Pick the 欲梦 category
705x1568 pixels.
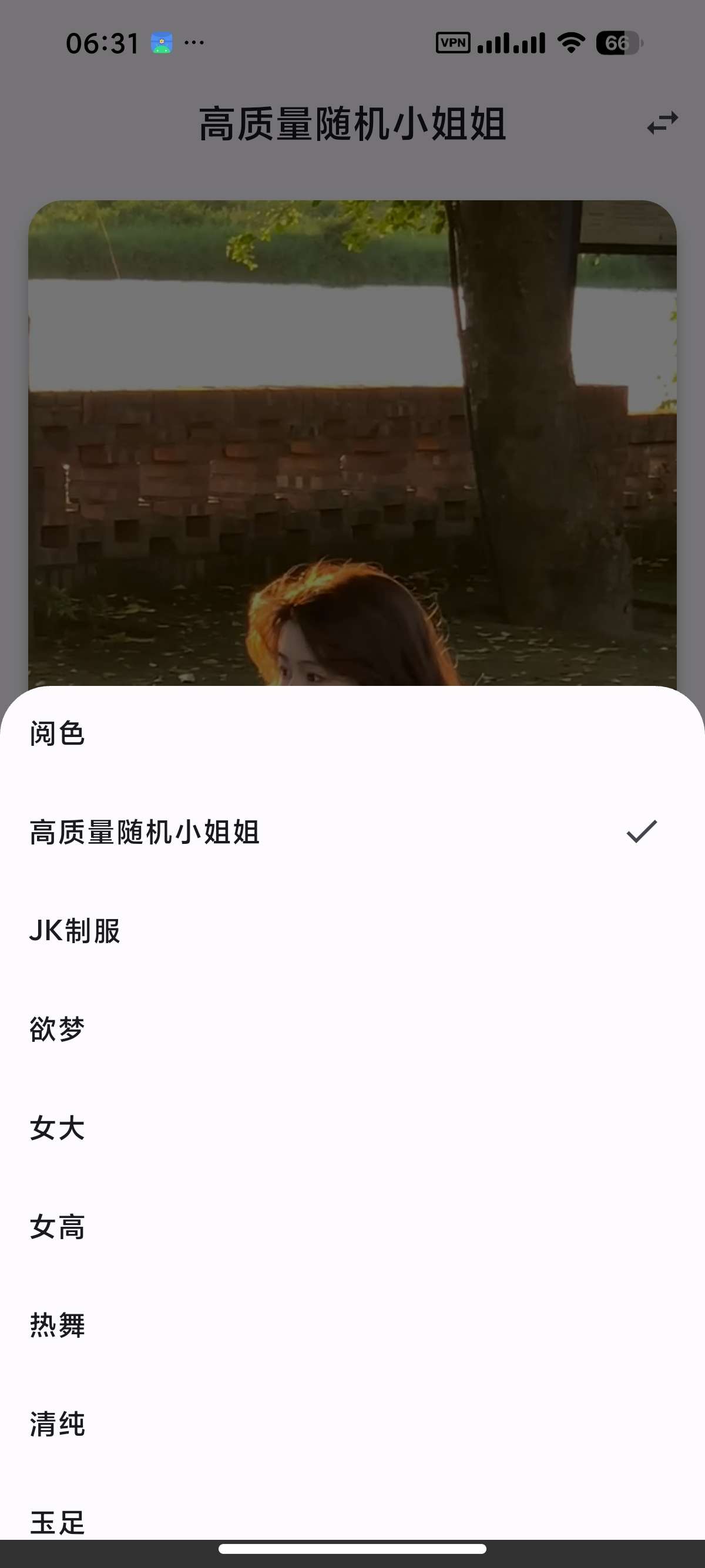tap(352, 1029)
